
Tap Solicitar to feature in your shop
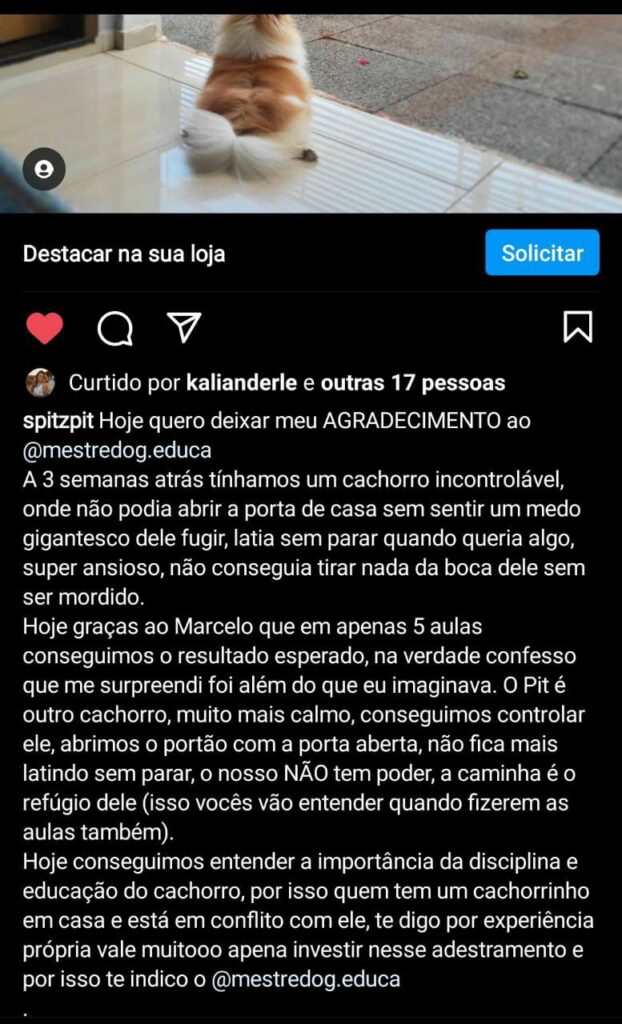tap(542, 253)
